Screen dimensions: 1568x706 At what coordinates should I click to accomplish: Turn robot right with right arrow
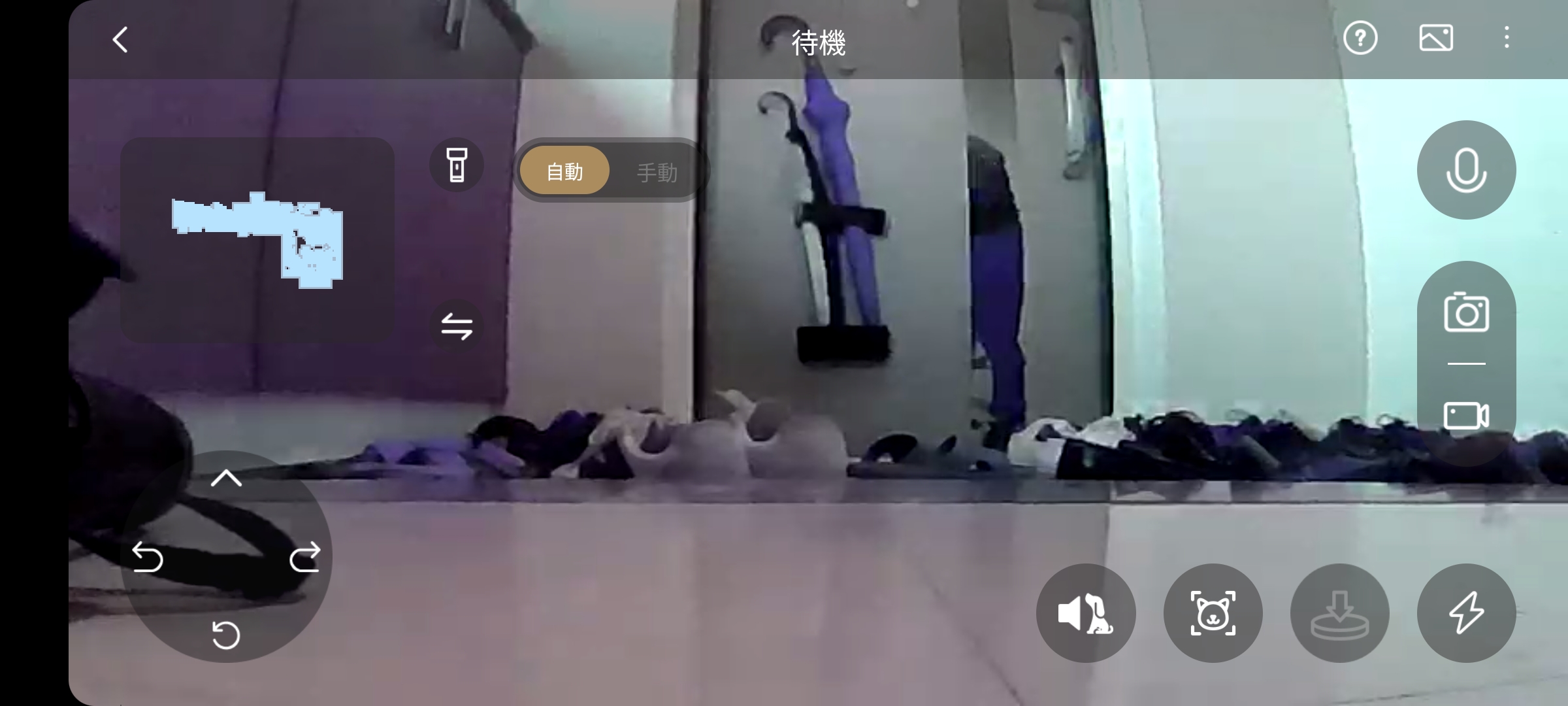click(x=305, y=558)
